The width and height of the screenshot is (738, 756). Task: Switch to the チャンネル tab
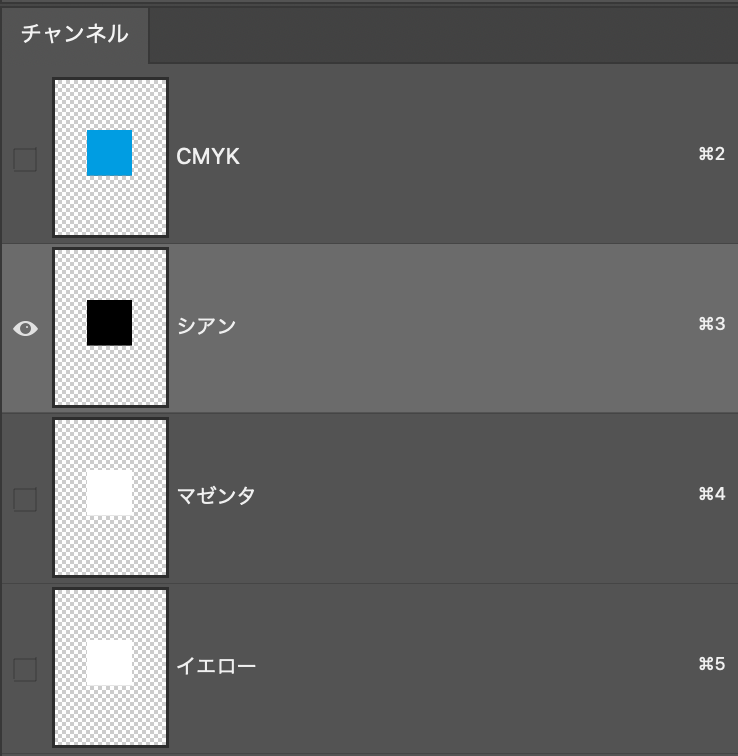[x=74, y=33]
